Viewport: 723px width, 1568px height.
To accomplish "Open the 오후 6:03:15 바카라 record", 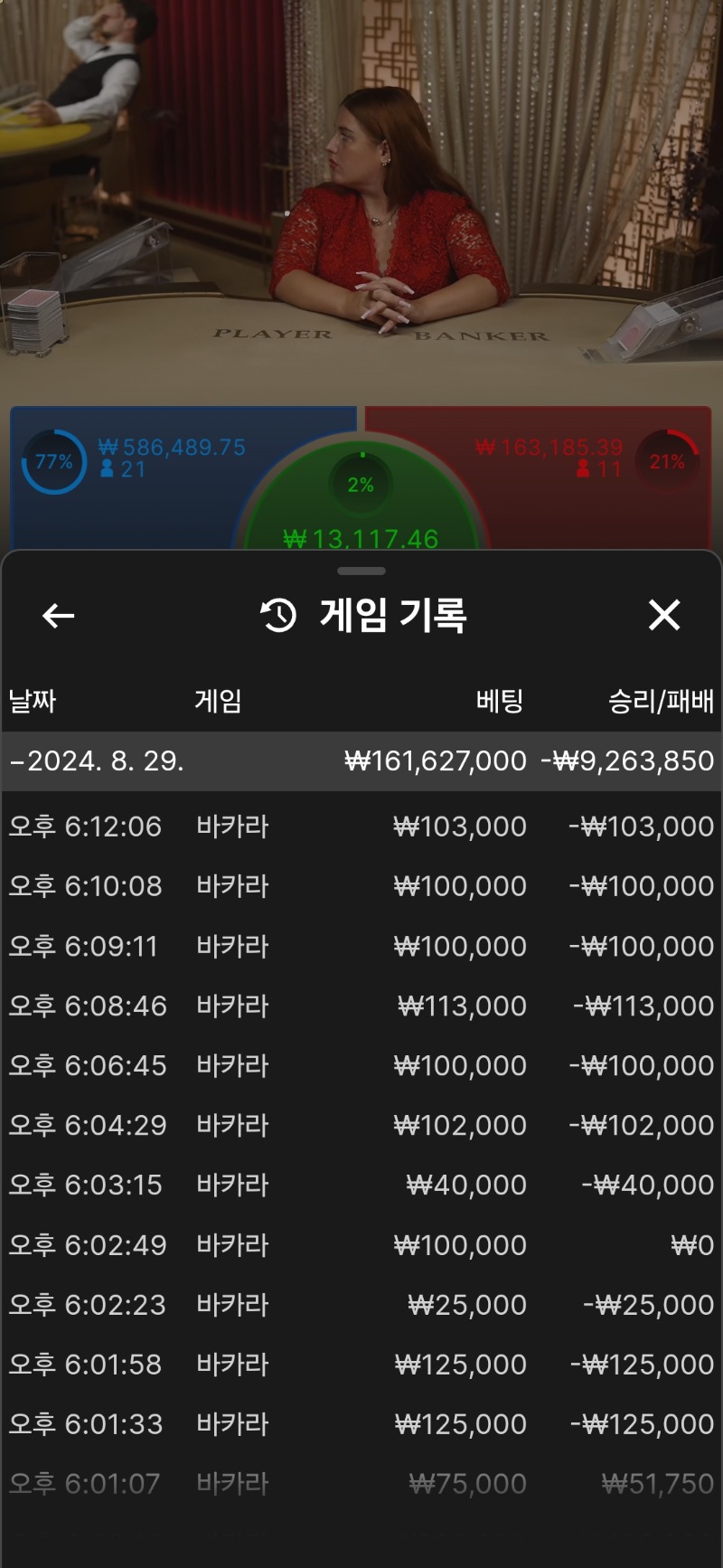I will tap(361, 1185).
